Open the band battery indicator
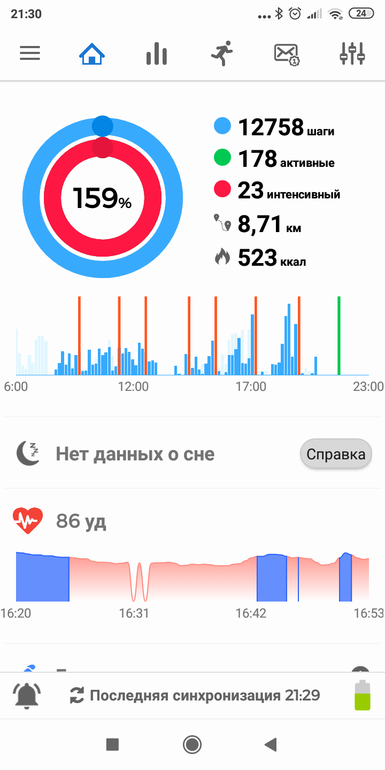The height and width of the screenshot is (770, 385). (362, 695)
